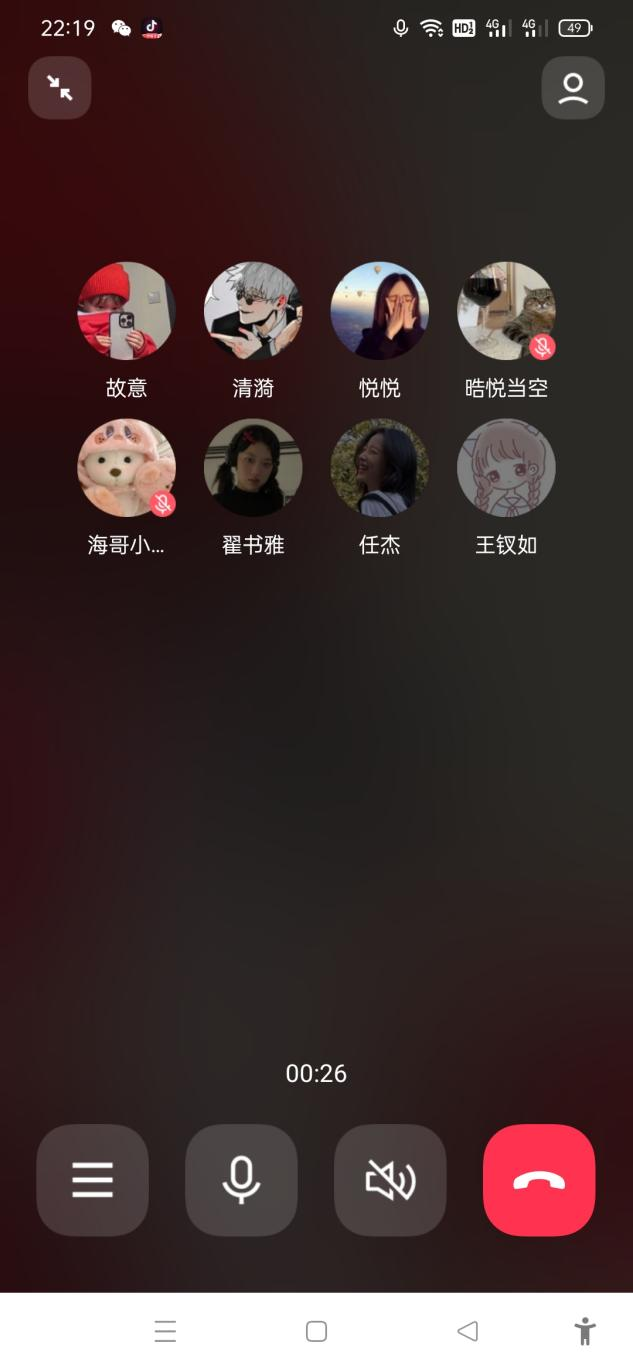Open the menu button with three lines
The width and height of the screenshot is (633, 1370).
click(x=92, y=1180)
